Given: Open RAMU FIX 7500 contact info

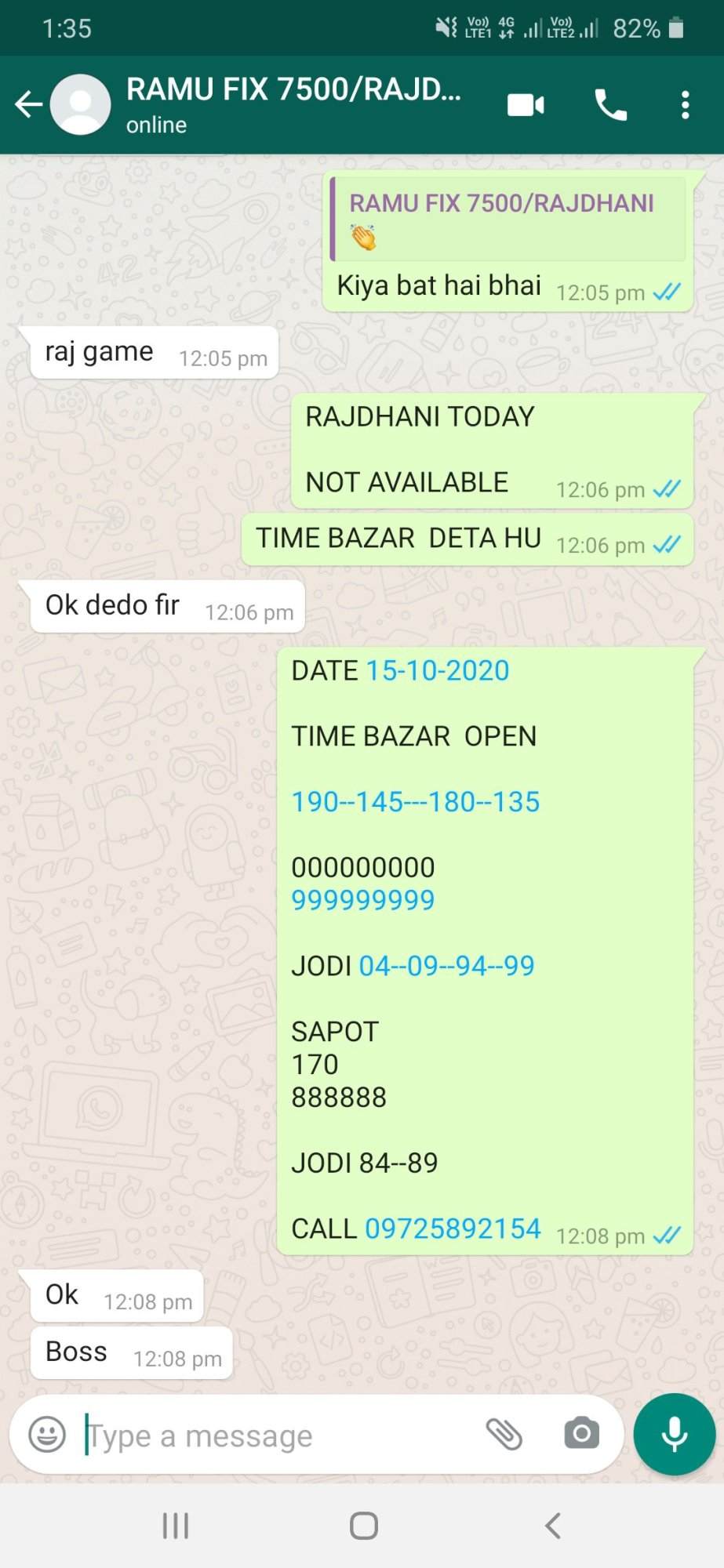Looking at the screenshot, I should point(294,104).
